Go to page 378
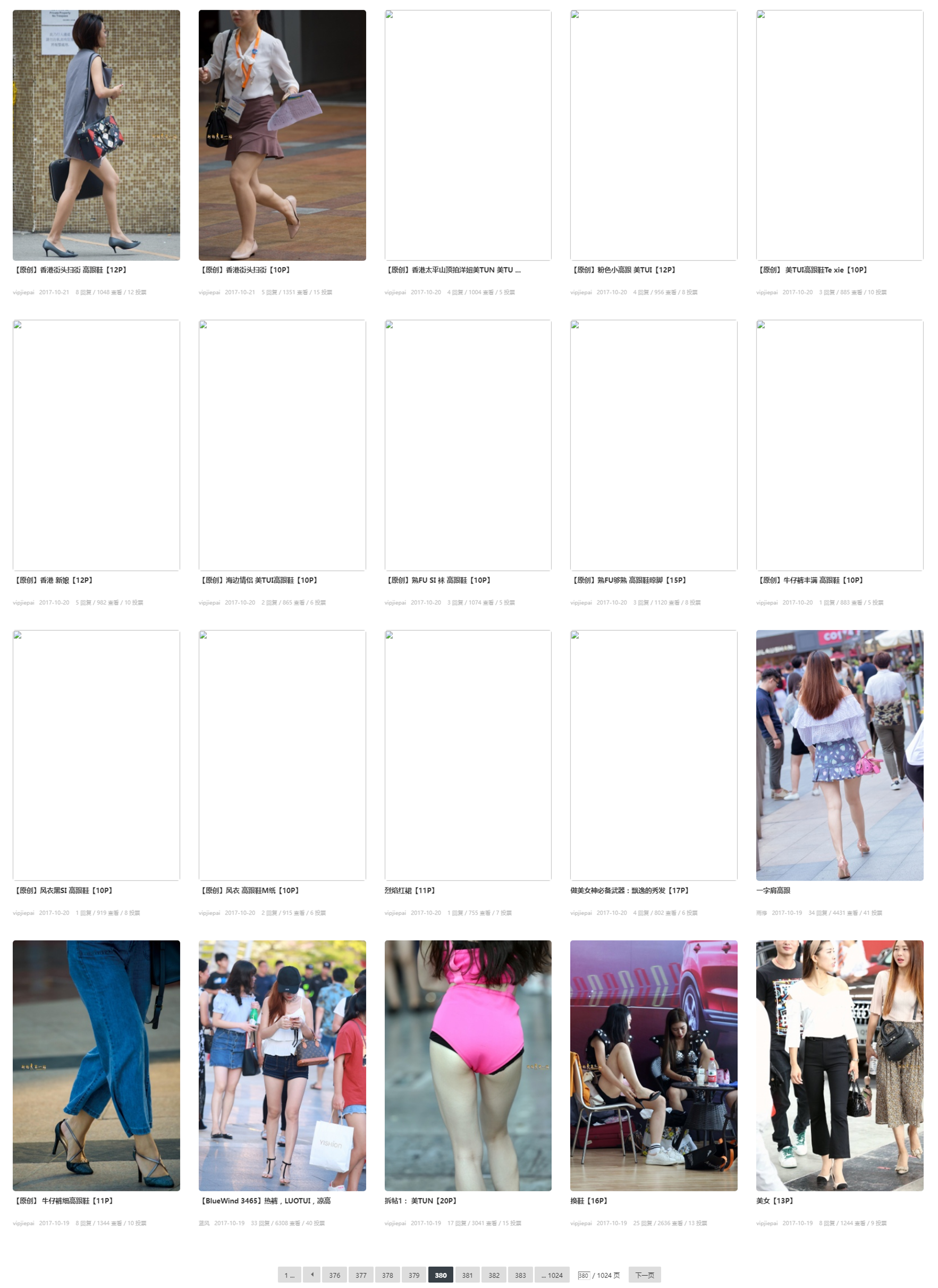Viewport: 938px width, 1288px height. (387, 1275)
